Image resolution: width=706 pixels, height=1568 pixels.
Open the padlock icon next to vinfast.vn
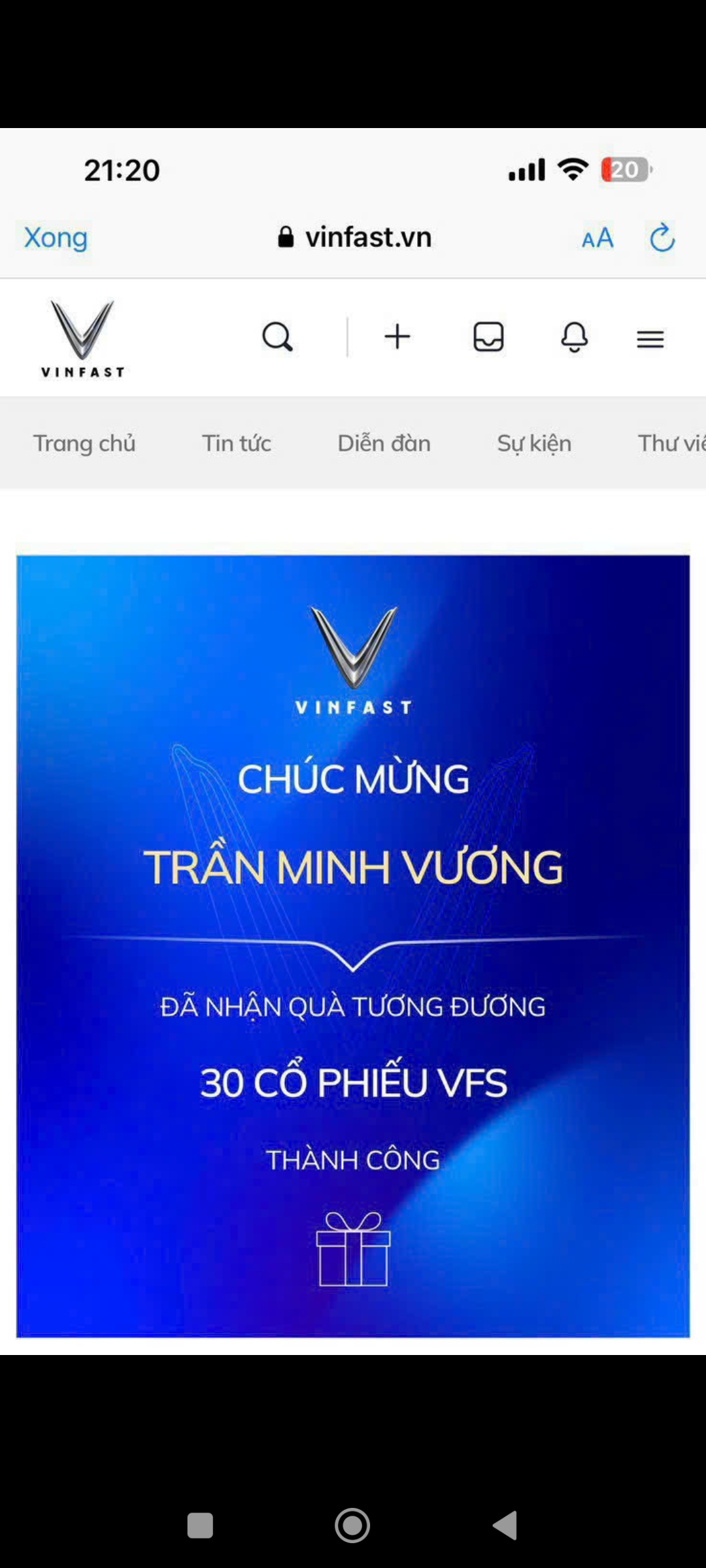pyautogui.click(x=286, y=237)
